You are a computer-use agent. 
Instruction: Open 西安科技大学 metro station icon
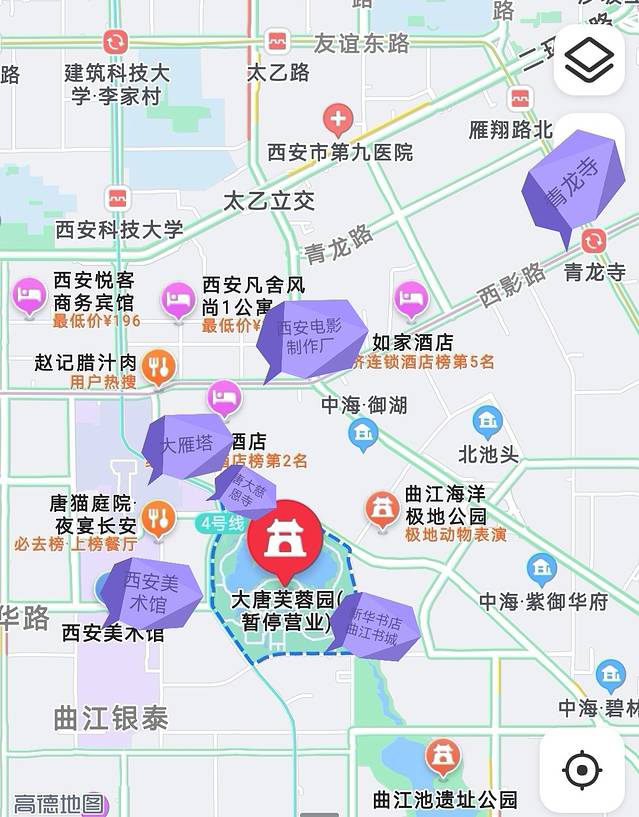118,198
